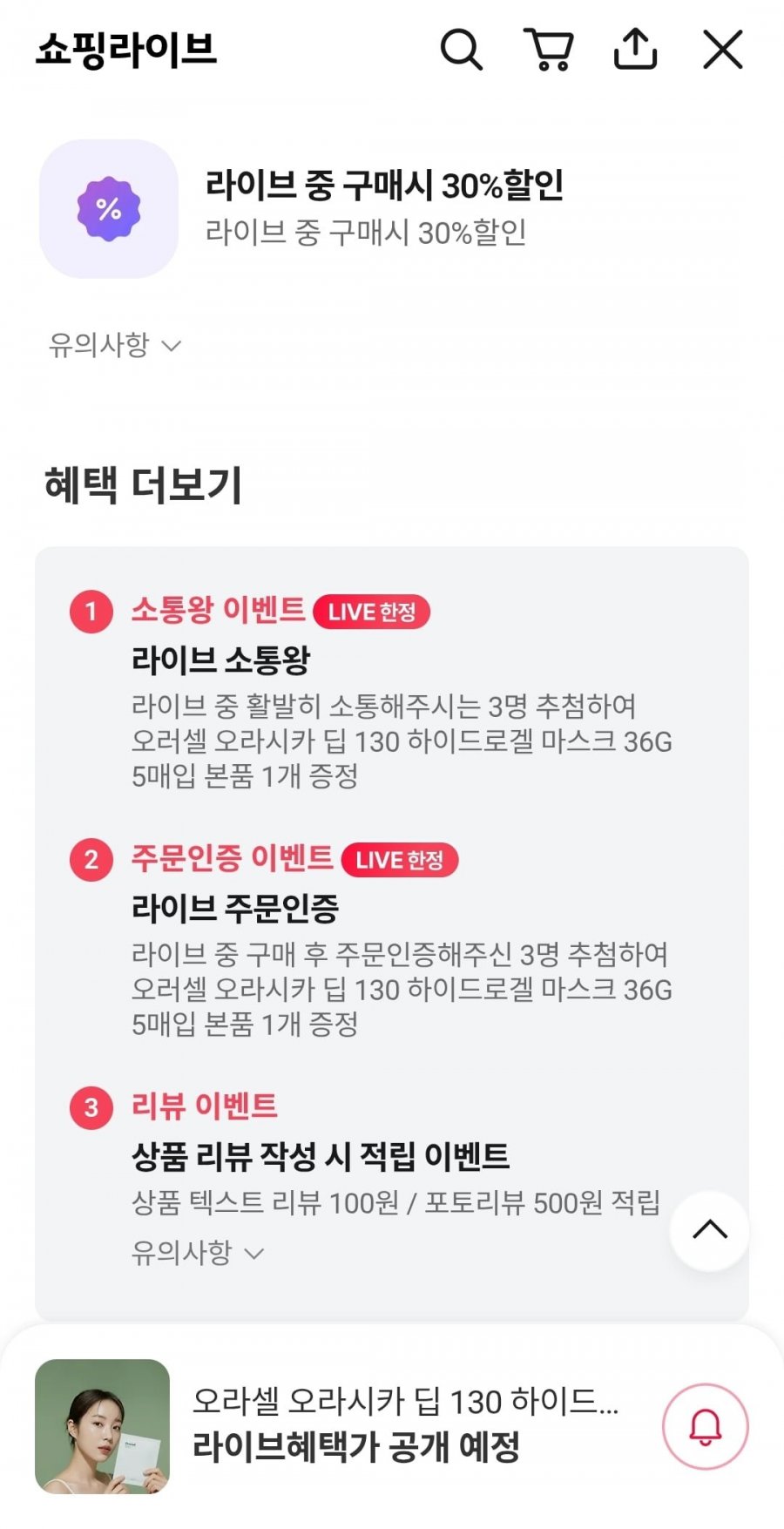
Task: Expand 유의사항 under the review event
Action: (198, 1253)
